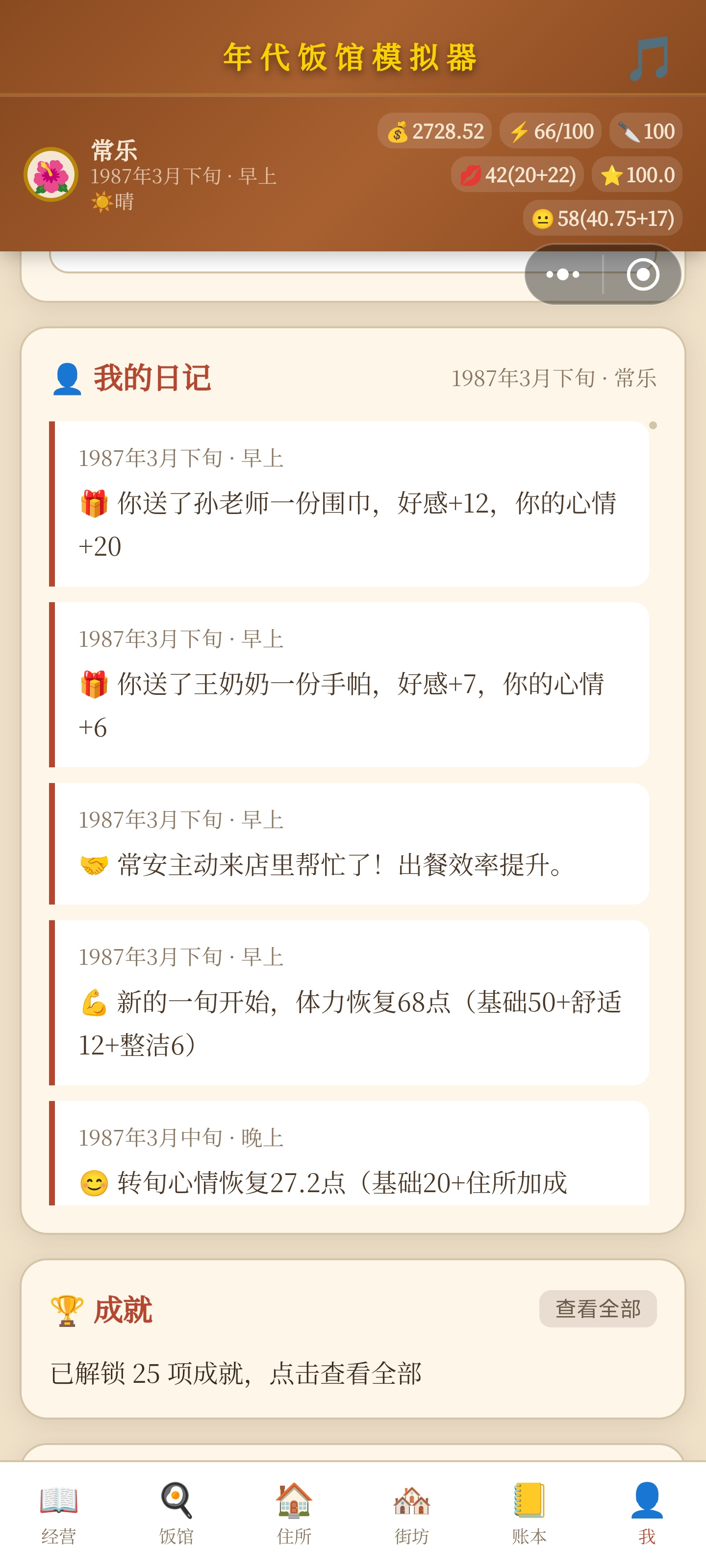Toggle the background music note icon
Screen dimensions: 706x1568
point(649,58)
